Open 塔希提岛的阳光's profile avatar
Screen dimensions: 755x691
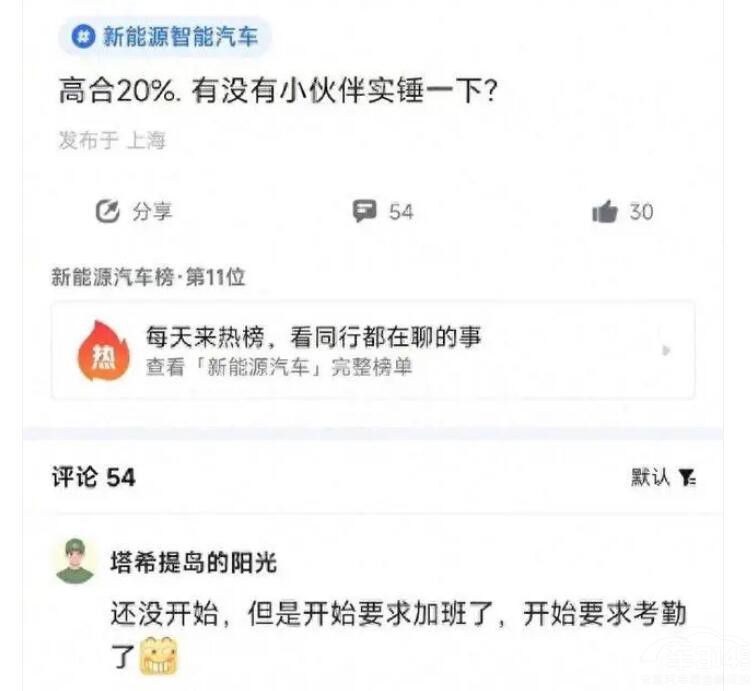(75, 562)
